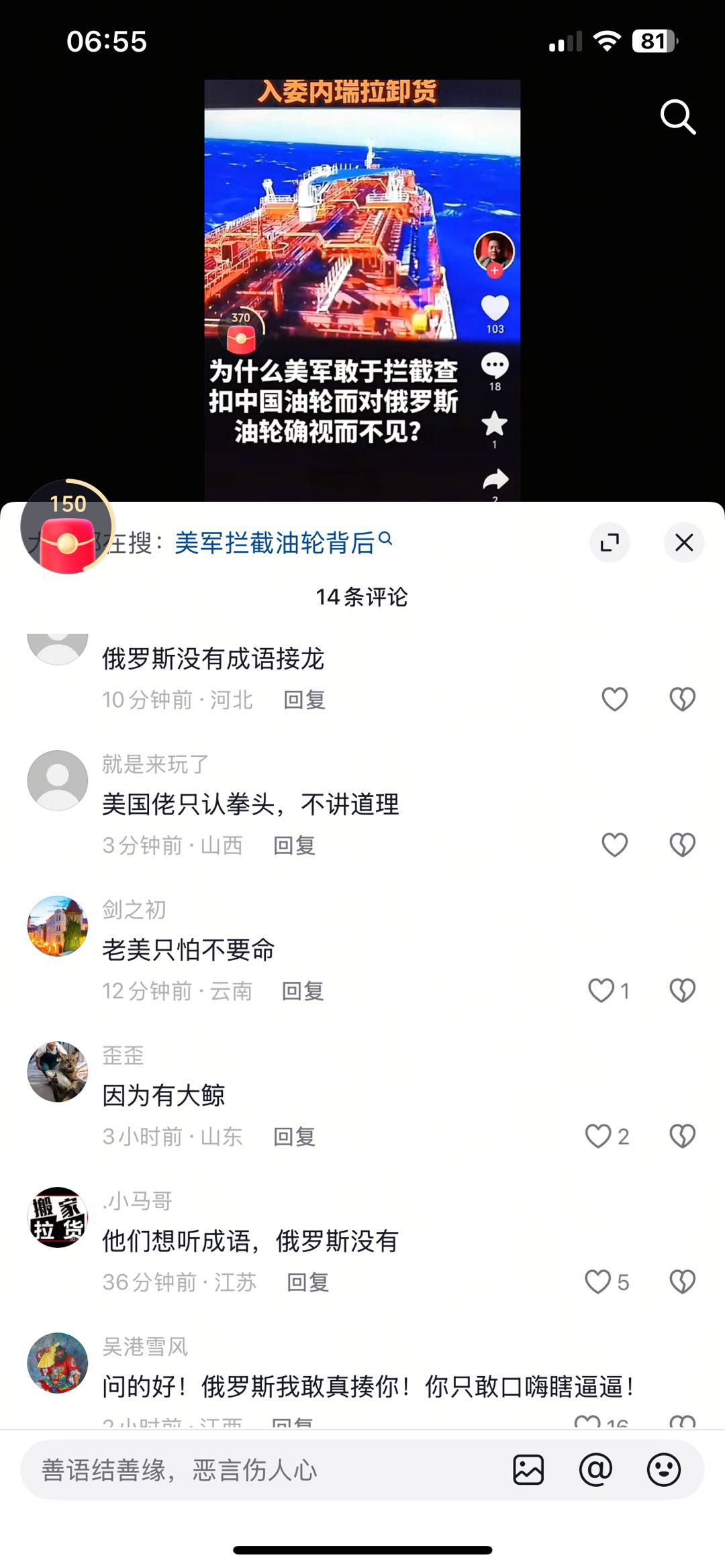Expand comments panel to full screen
The width and height of the screenshot is (725, 1568).
pyautogui.click(x=610, y=542)
